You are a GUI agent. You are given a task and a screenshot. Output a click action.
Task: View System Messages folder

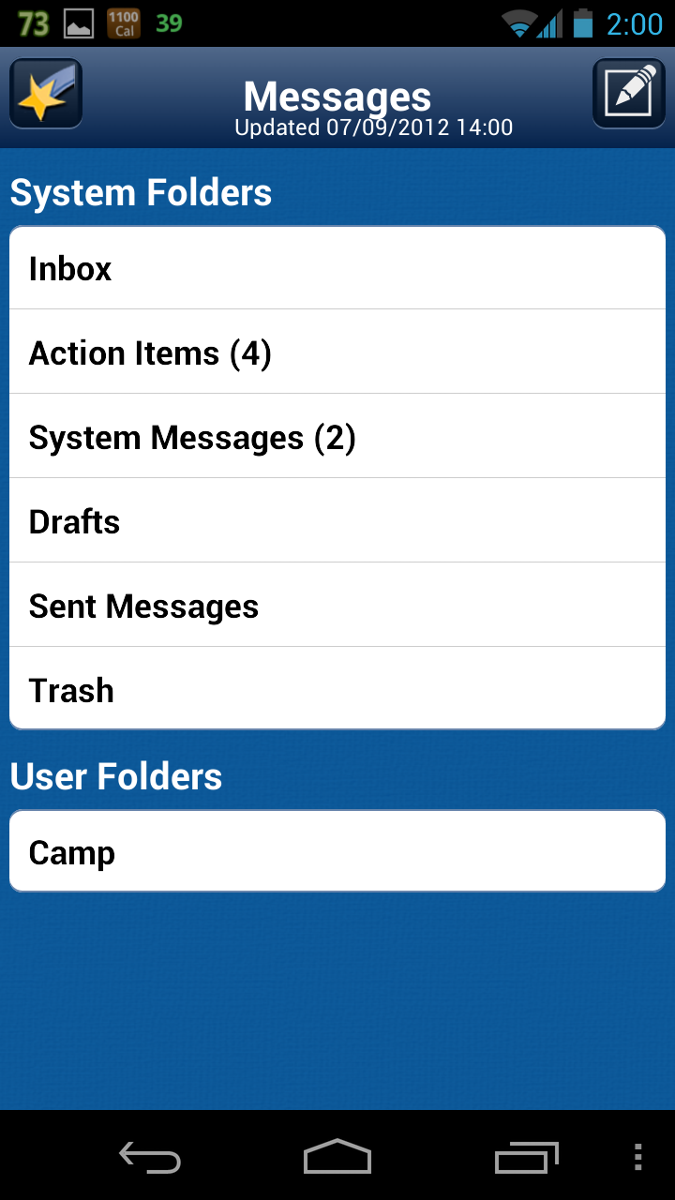tap(337, 436)
